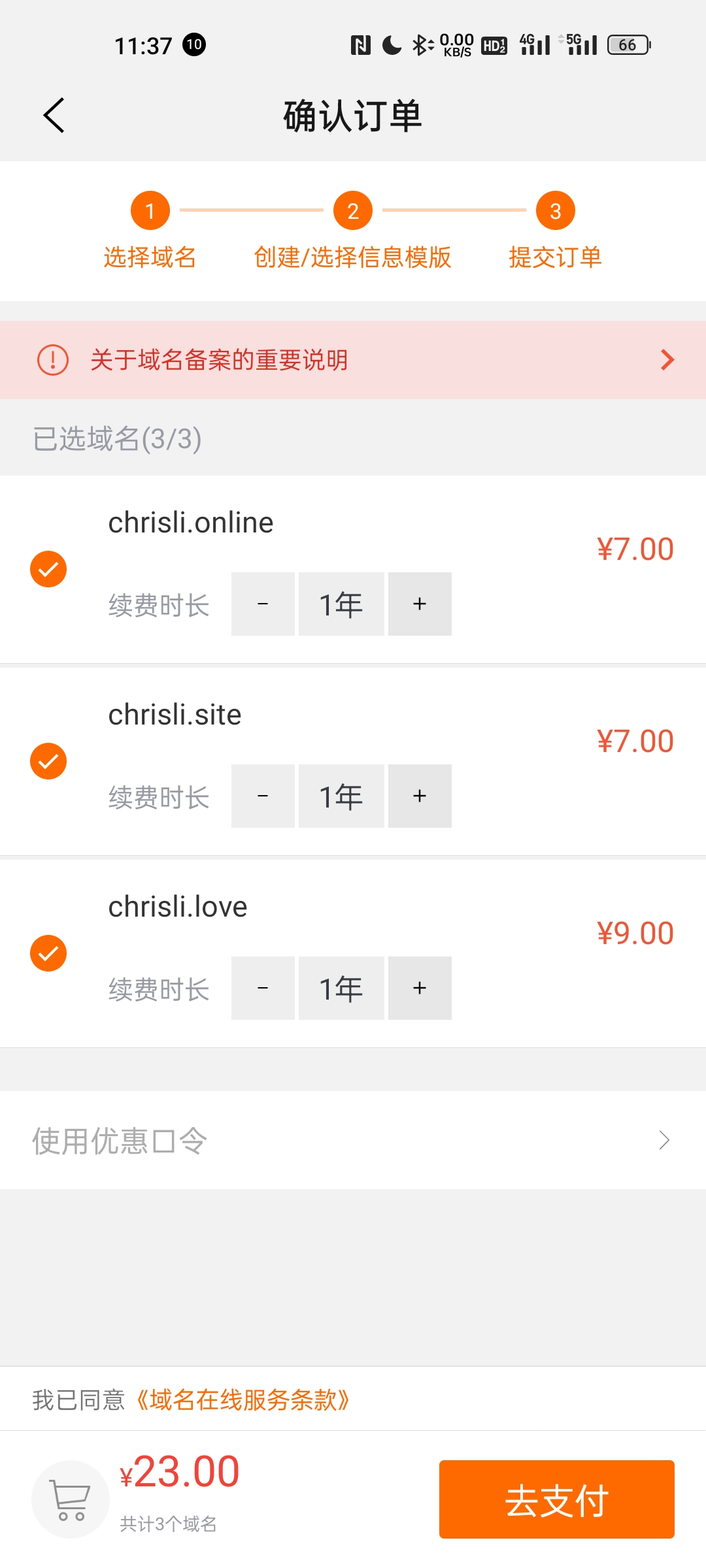Decrease the renewal years for chrisli.love
Viewport: 706px width, 1568px height.
click(263, 988)
